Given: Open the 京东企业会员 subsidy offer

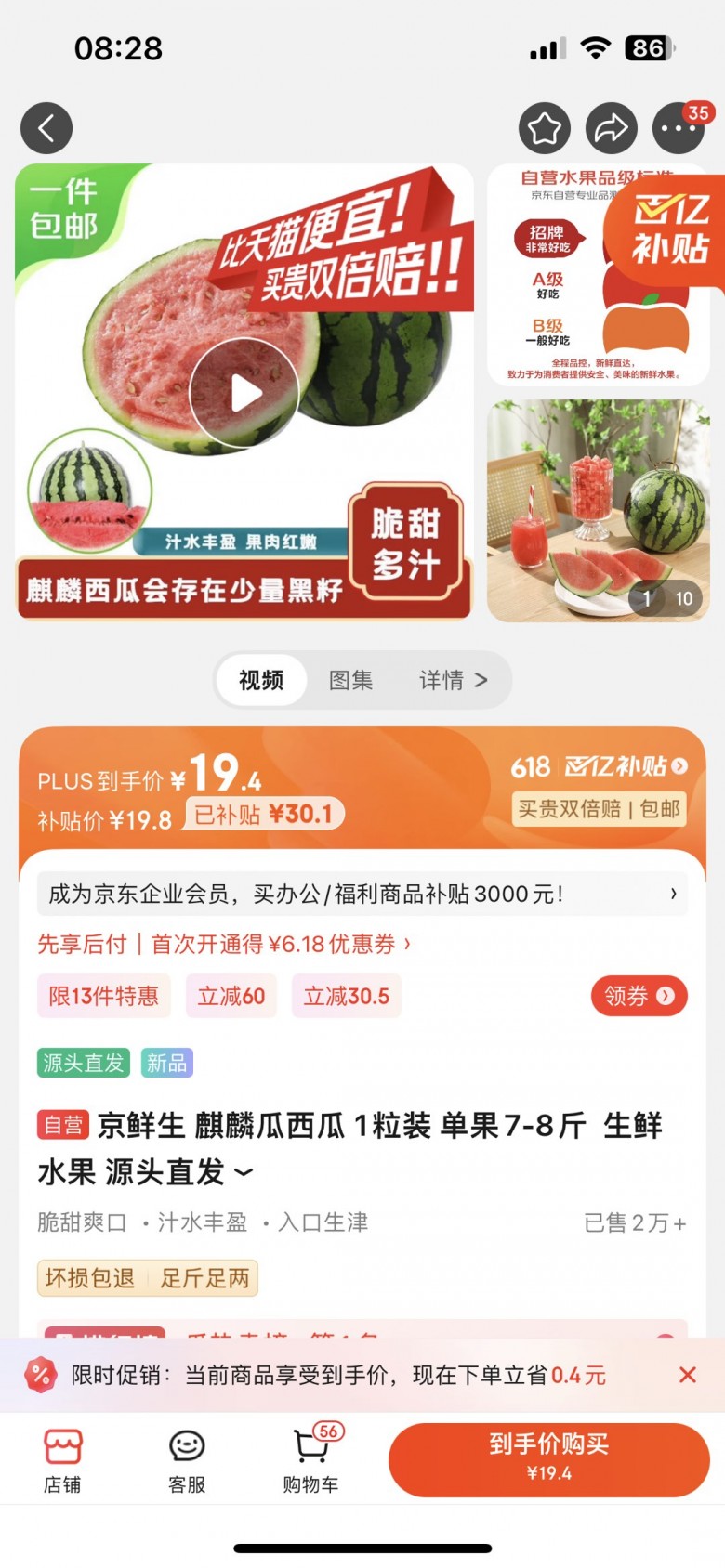Looking at the screenshot, I should pos(362,895).
